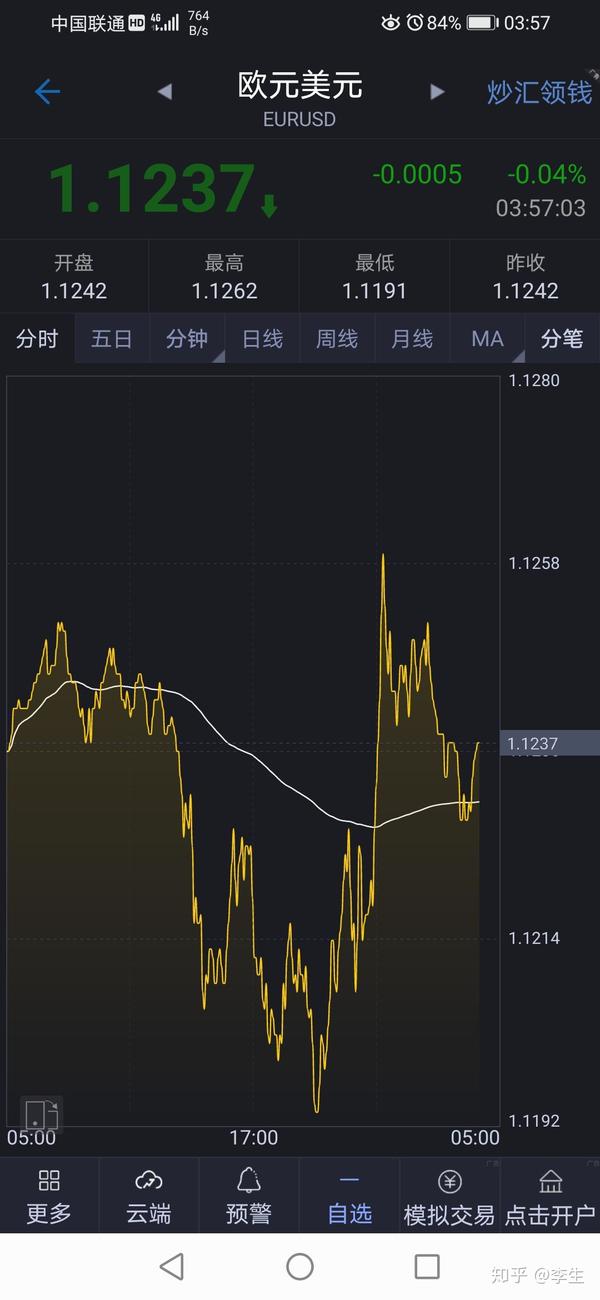Viewport: 600px width, 1300px height.
Task: Show the 周线 weekly chart
Action: pyautogui.click(x=337, y=339)
